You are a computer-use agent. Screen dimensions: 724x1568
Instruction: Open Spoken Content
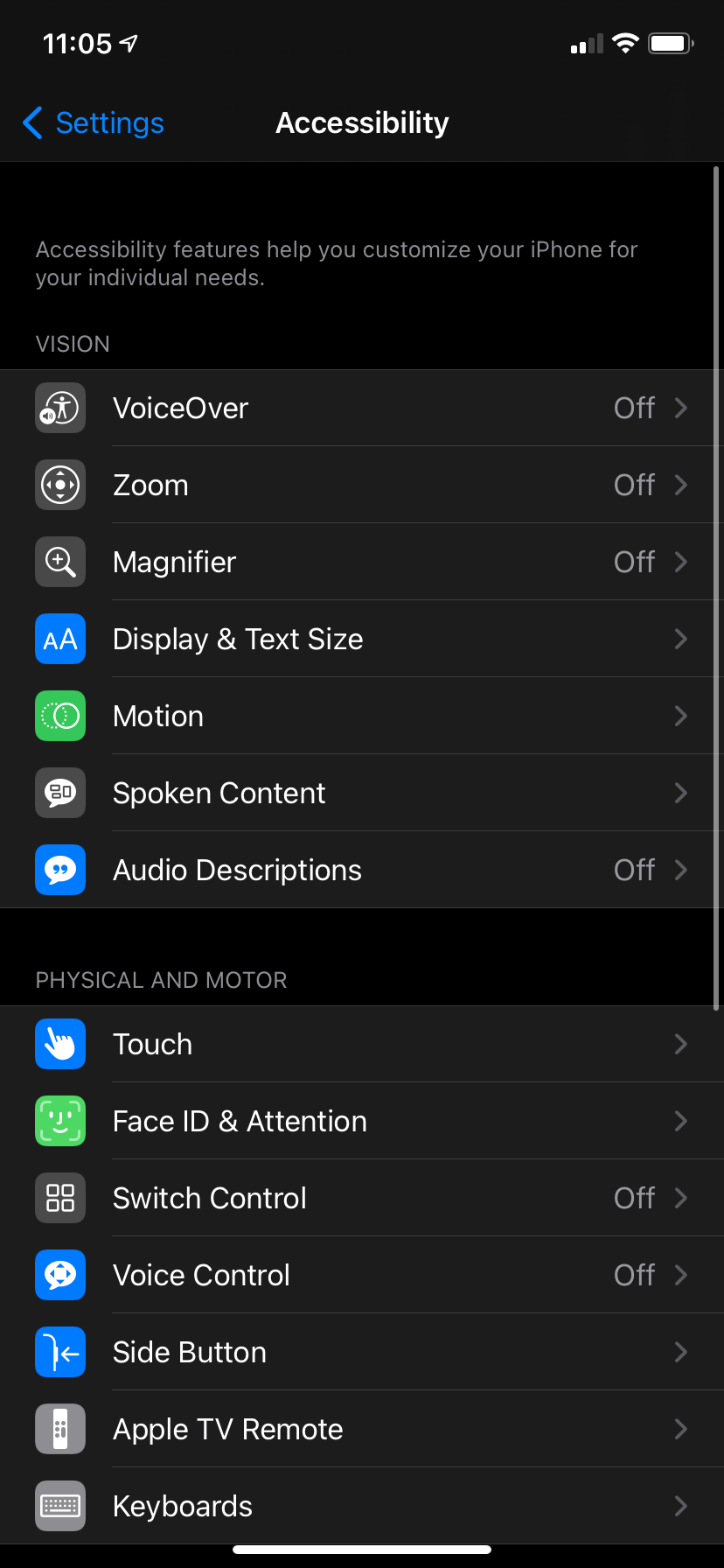point(362,793)
